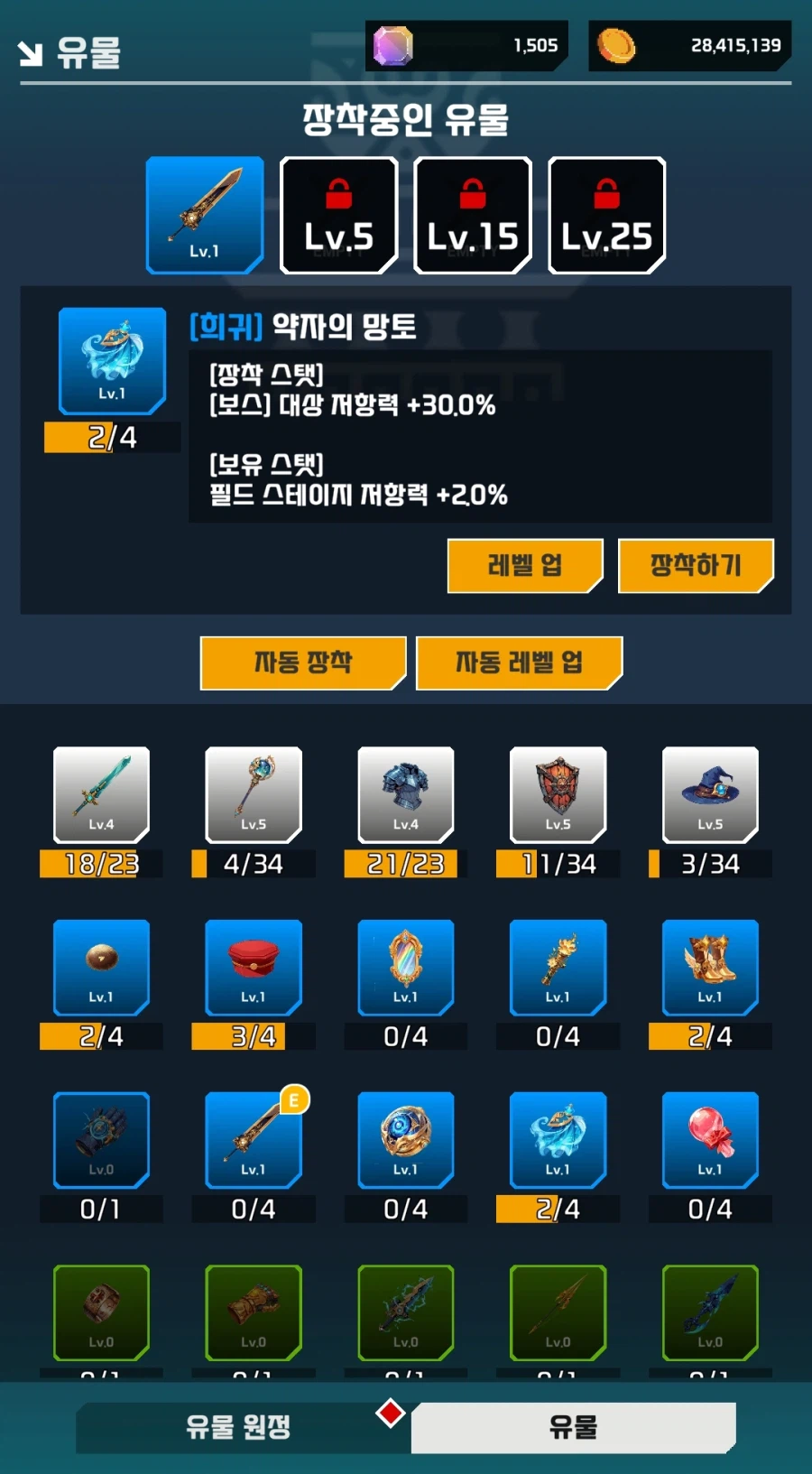Tap the locked Lv.15 relic slot
Screen dimensions: 812x1474
pos(473,215)
